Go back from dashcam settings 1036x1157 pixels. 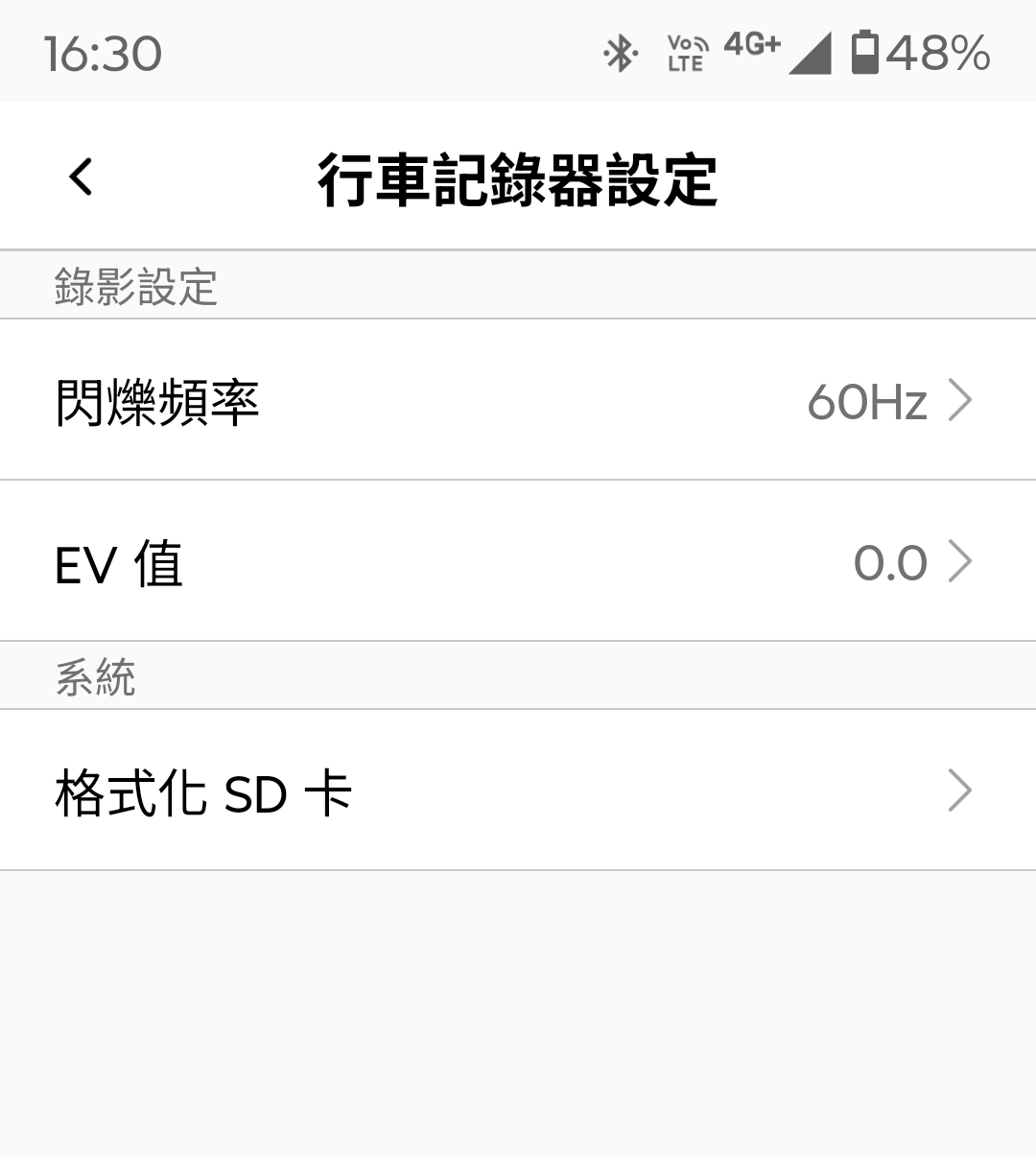click(x=82, y=177)
